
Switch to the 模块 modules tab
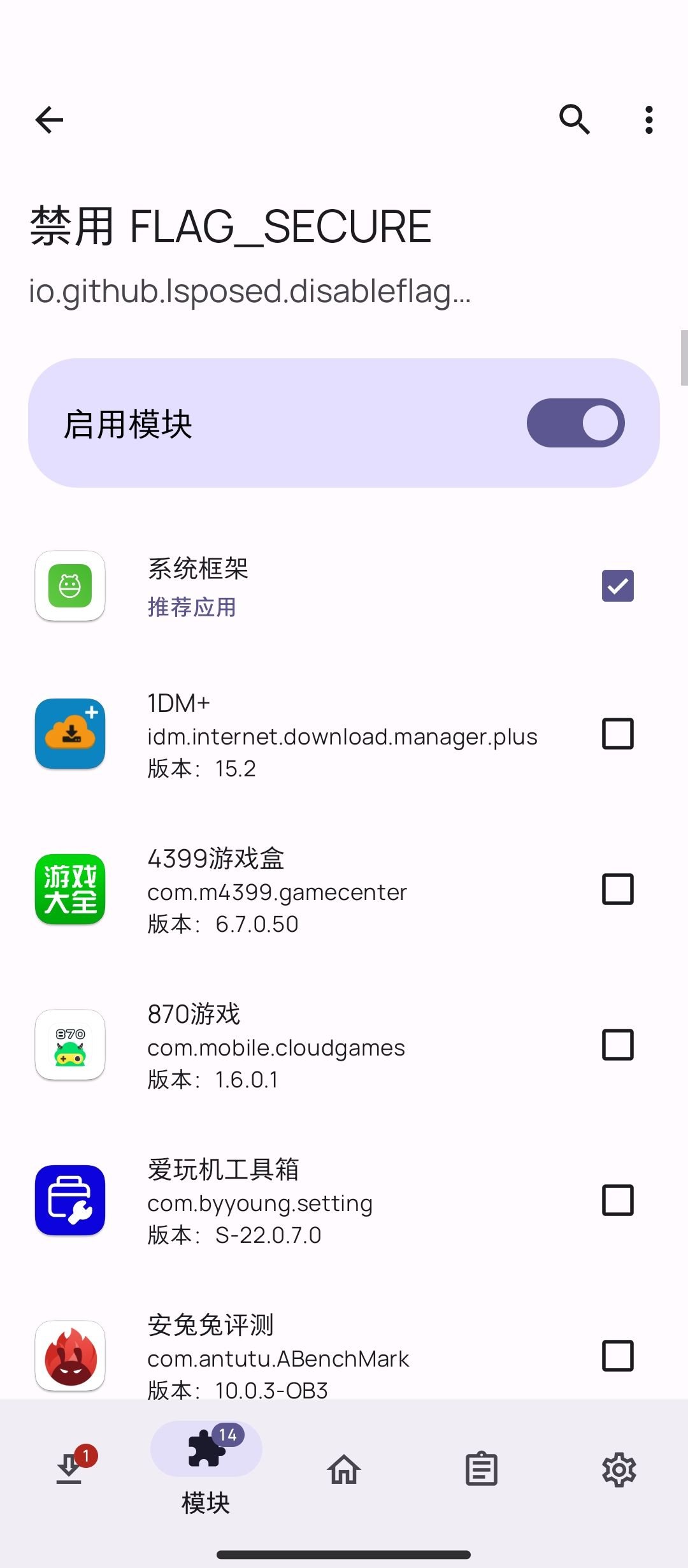tap(206, 1469)
